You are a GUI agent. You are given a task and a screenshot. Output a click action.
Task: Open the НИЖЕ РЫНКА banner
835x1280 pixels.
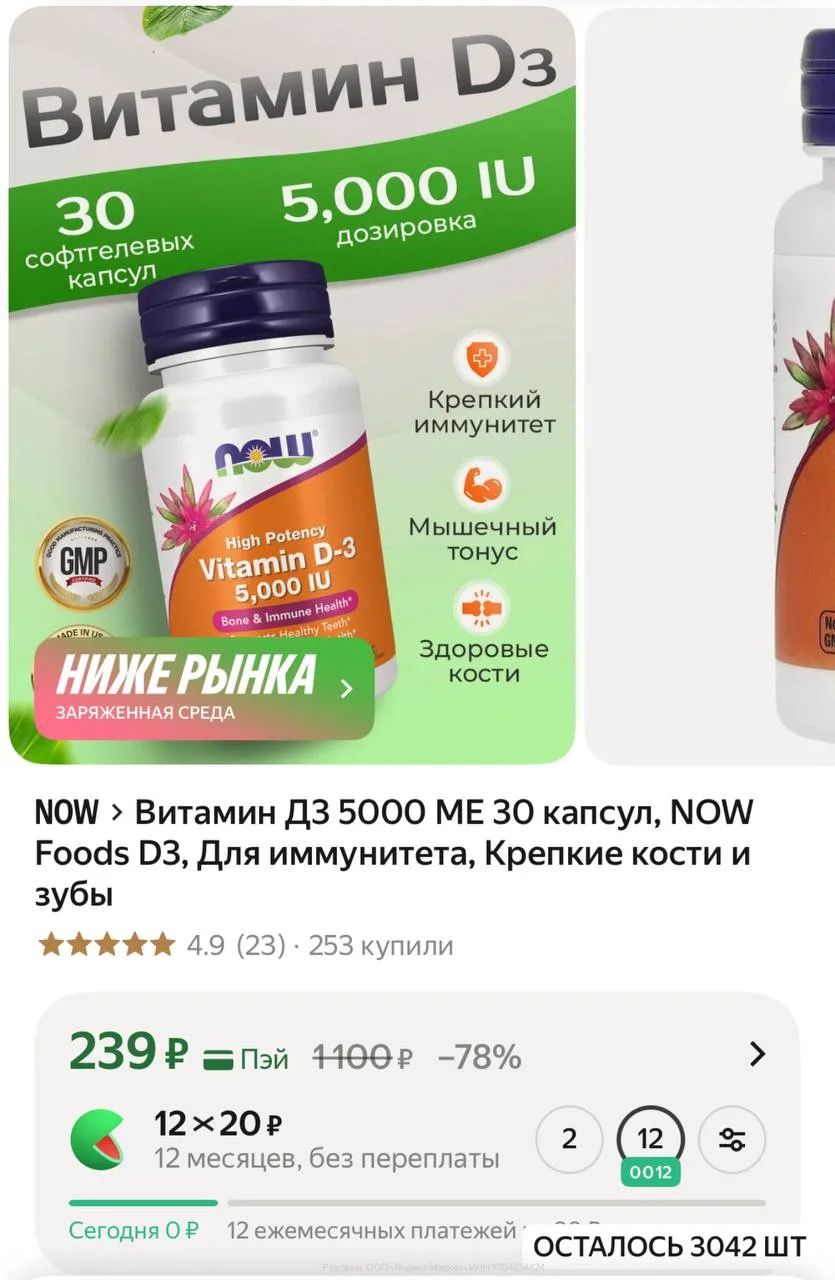pyautogui.click(x=204, y=689)
